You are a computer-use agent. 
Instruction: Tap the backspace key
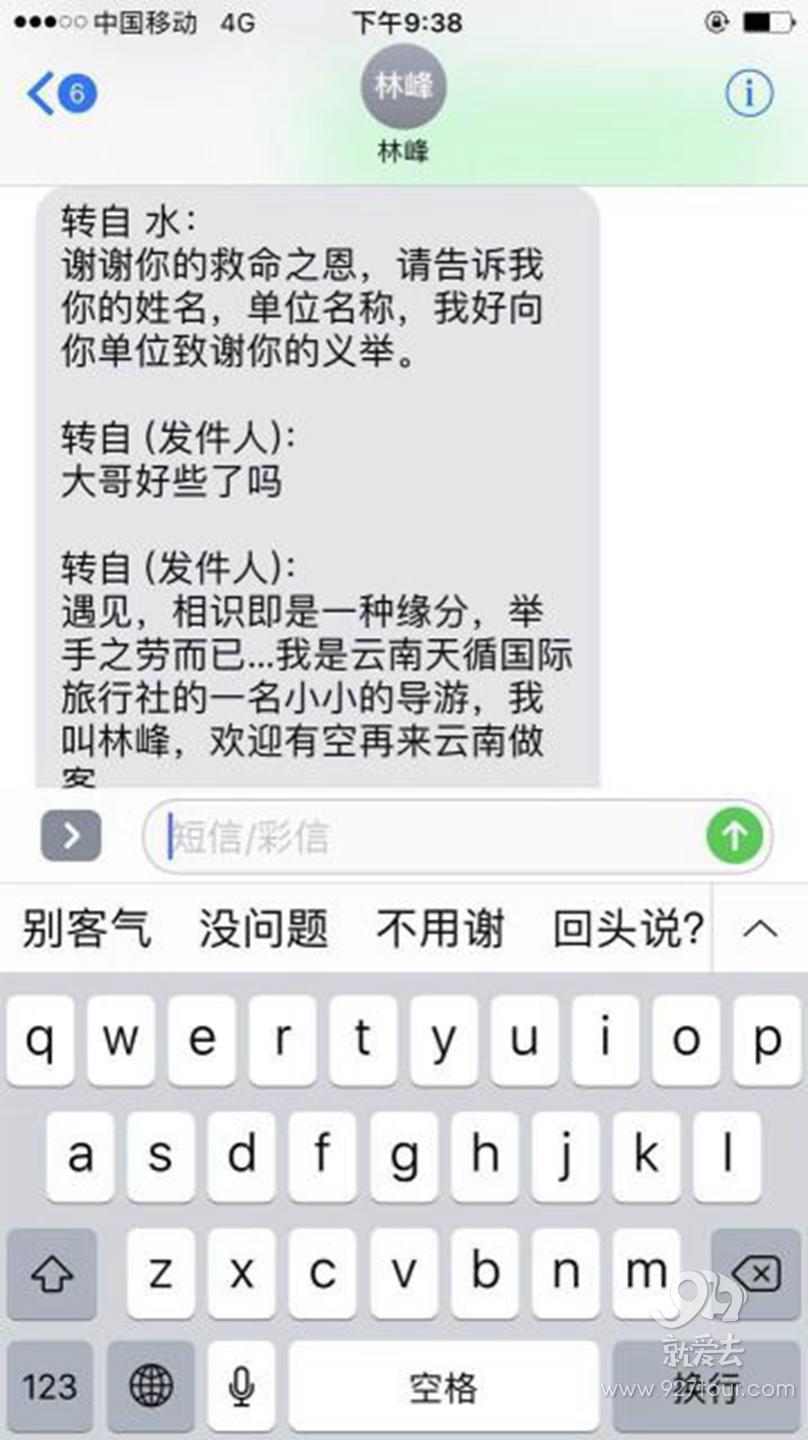click(755, 1274)
